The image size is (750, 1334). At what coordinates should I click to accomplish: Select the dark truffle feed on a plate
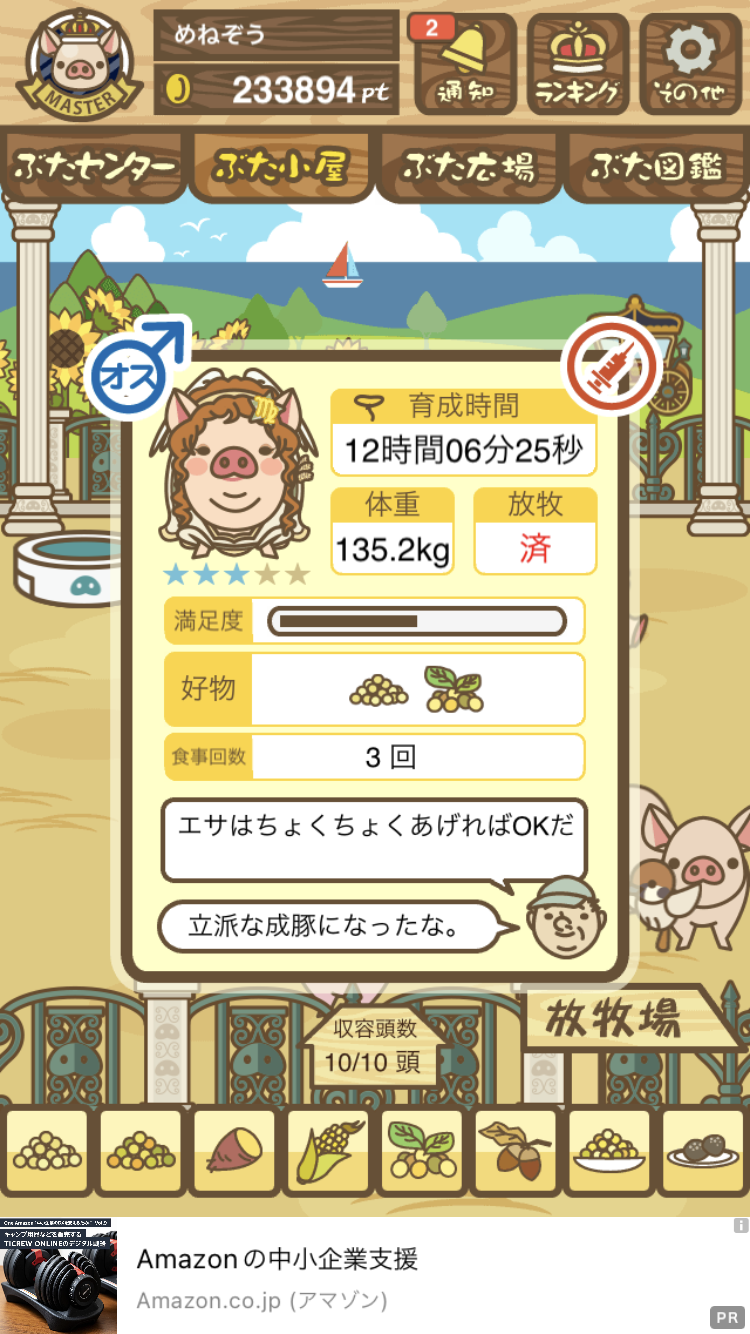coord(702,1152)
